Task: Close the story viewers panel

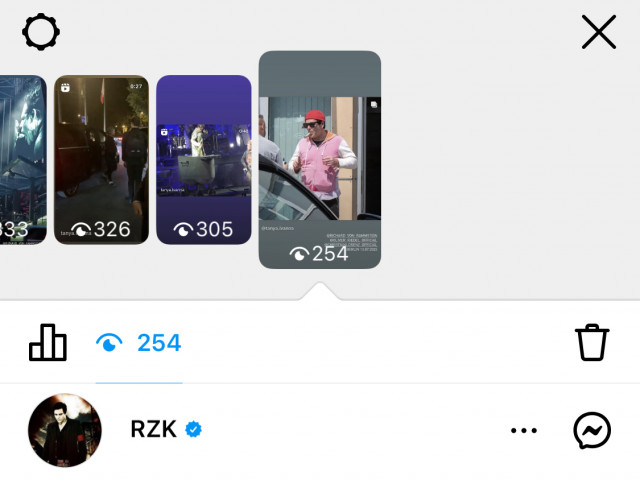Action: (598, 33)
